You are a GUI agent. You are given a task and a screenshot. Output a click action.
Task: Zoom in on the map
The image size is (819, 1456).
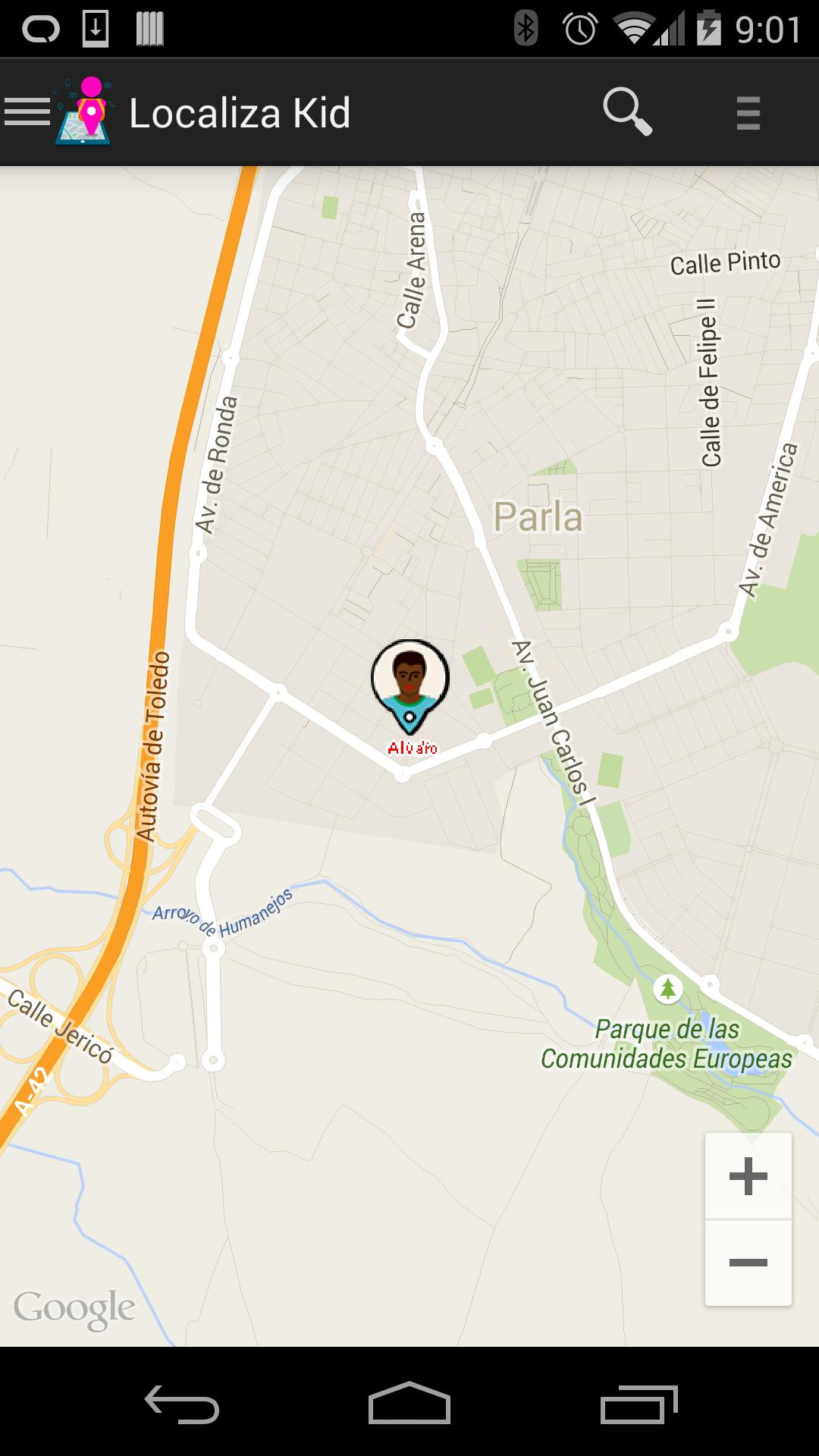[x=748, y=1176]
